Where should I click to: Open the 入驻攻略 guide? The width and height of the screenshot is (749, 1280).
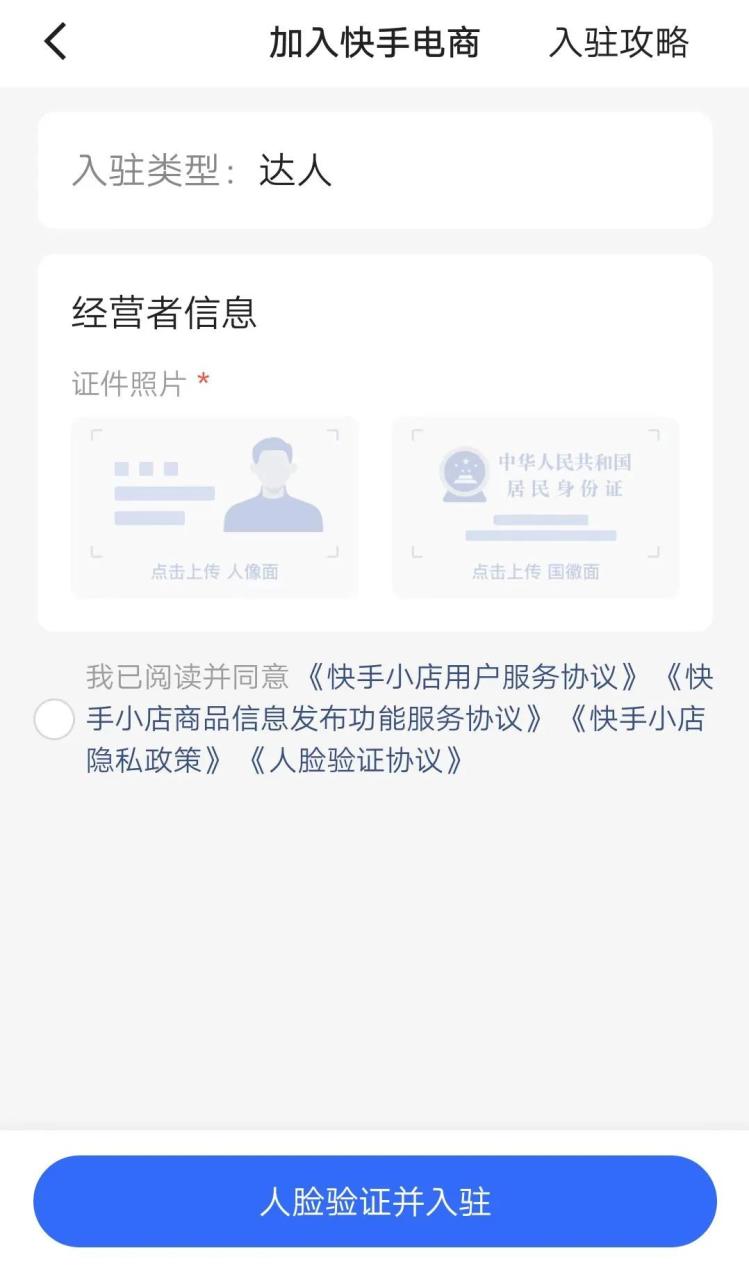pos(618,43)
